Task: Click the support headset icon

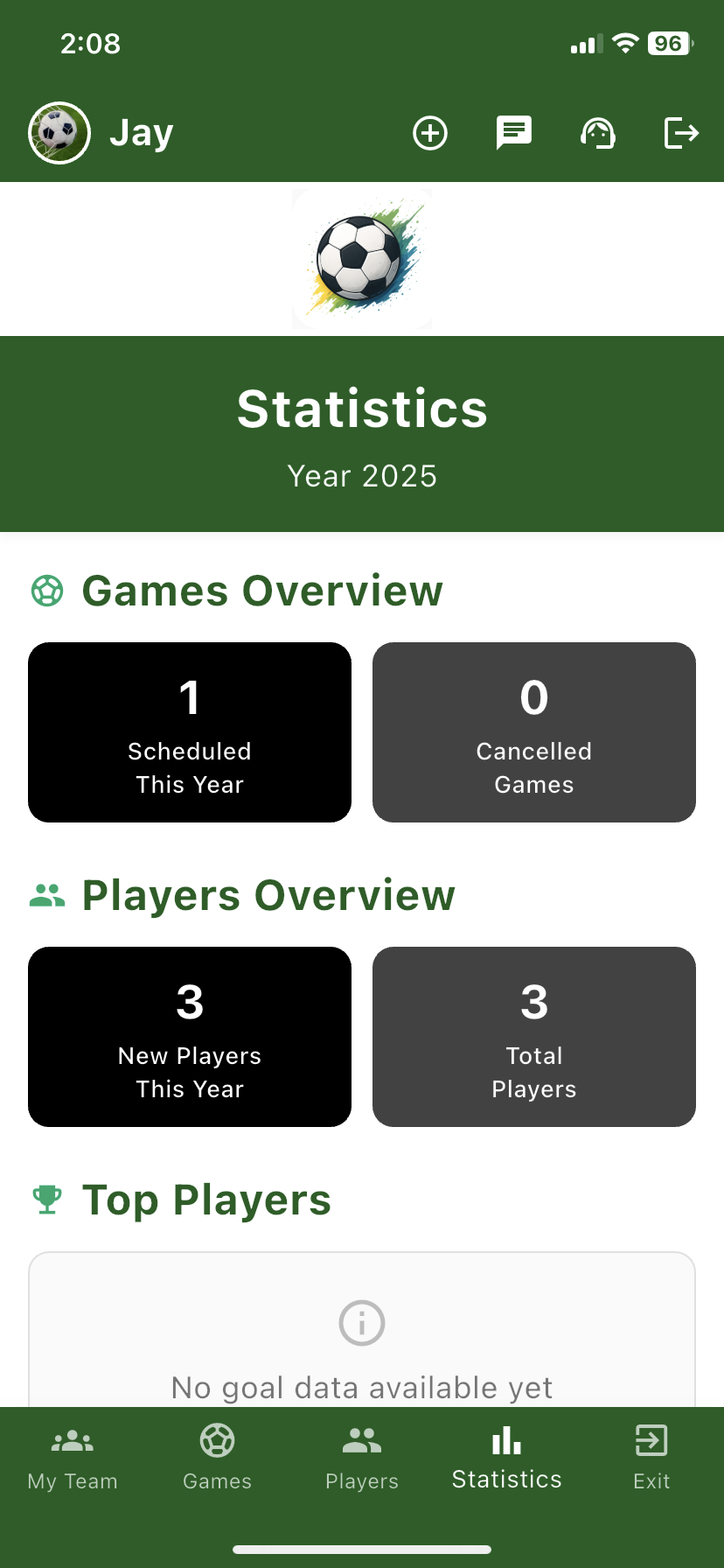Action: pyautogui.click(x=597, y=133)
